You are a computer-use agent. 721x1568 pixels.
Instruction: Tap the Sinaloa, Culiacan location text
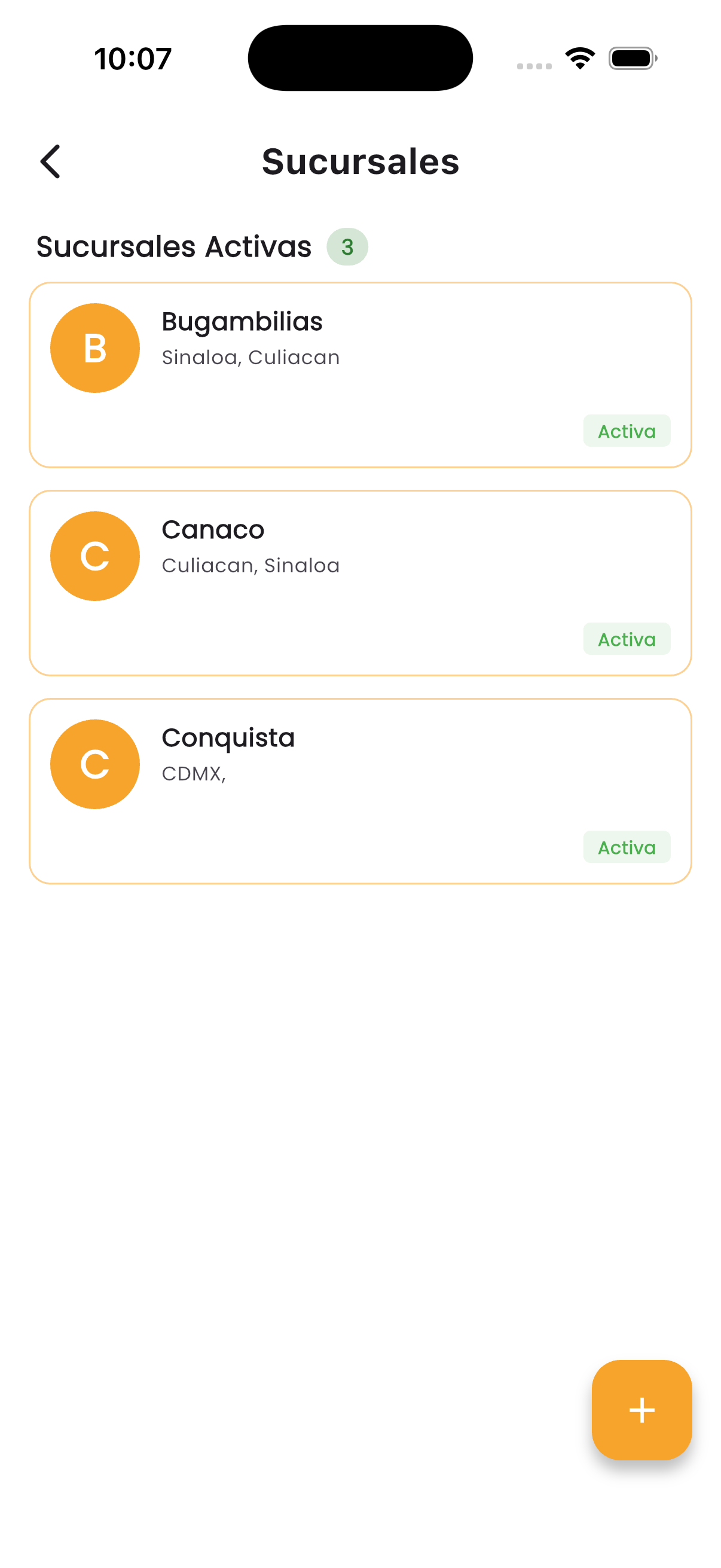(250, 356)
